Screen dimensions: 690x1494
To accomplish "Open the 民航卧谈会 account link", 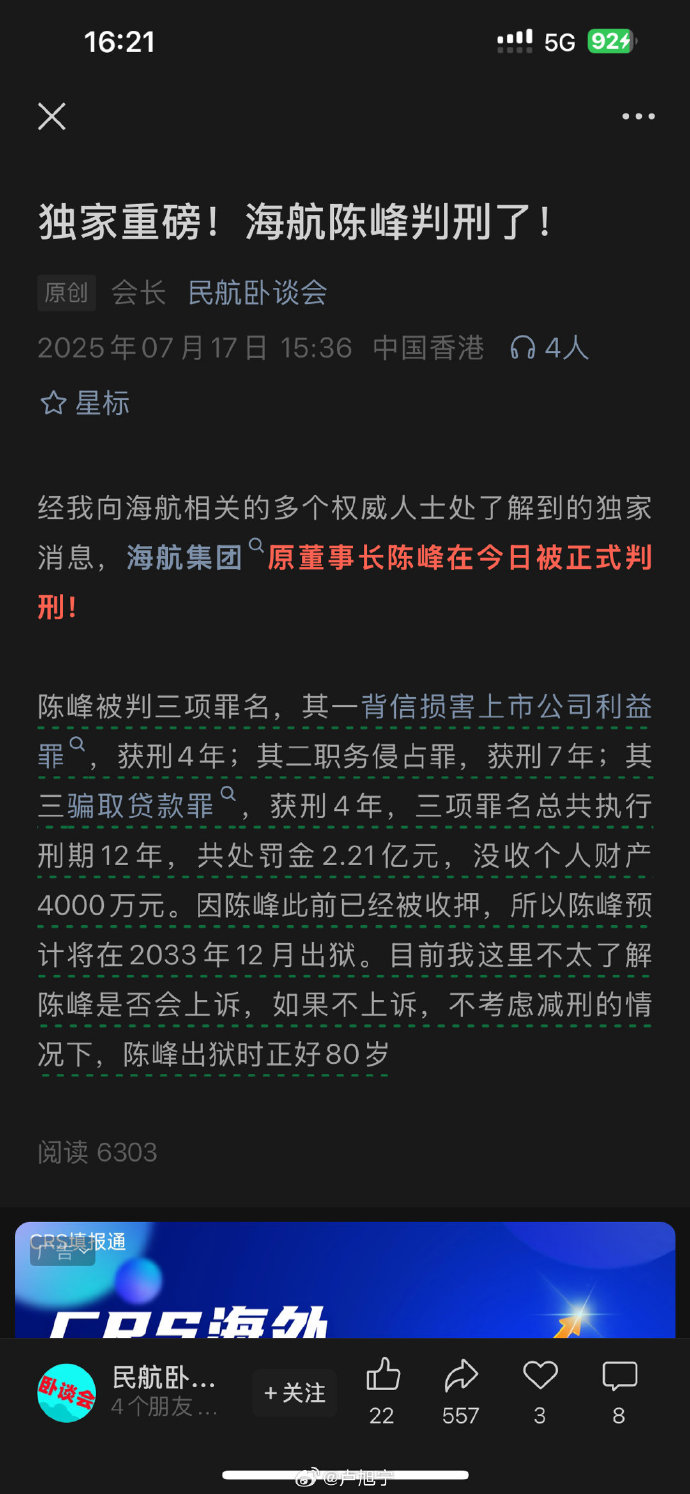I will pyautogui.click(x=258, y=293).
